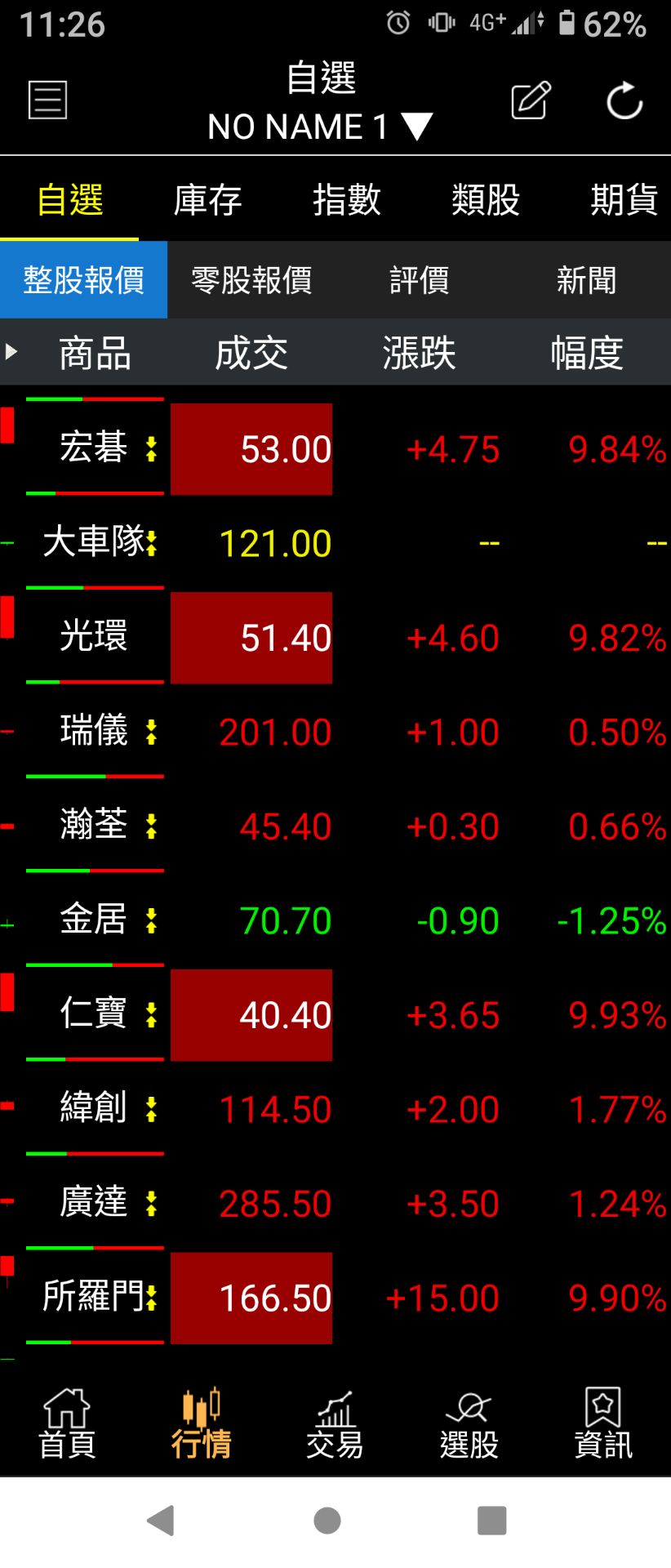The height and width of the screenshot is (1568, 671).
Task: Go to the 選股 stock picker tab
Action: (469, 1424)
